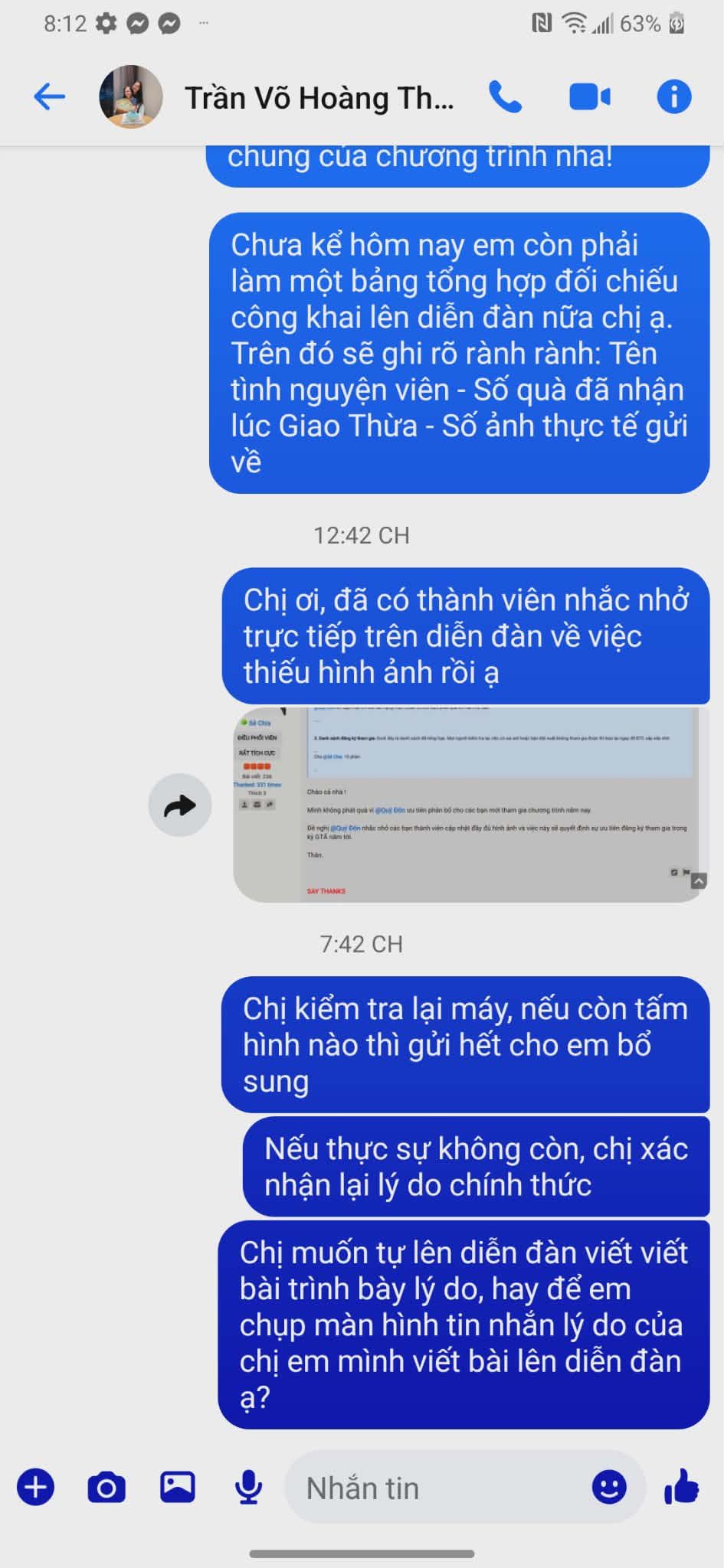This screenshot has height=1568, width=724.
Task: Record a voice message with the microphone
Action: tap(248, 1488)
